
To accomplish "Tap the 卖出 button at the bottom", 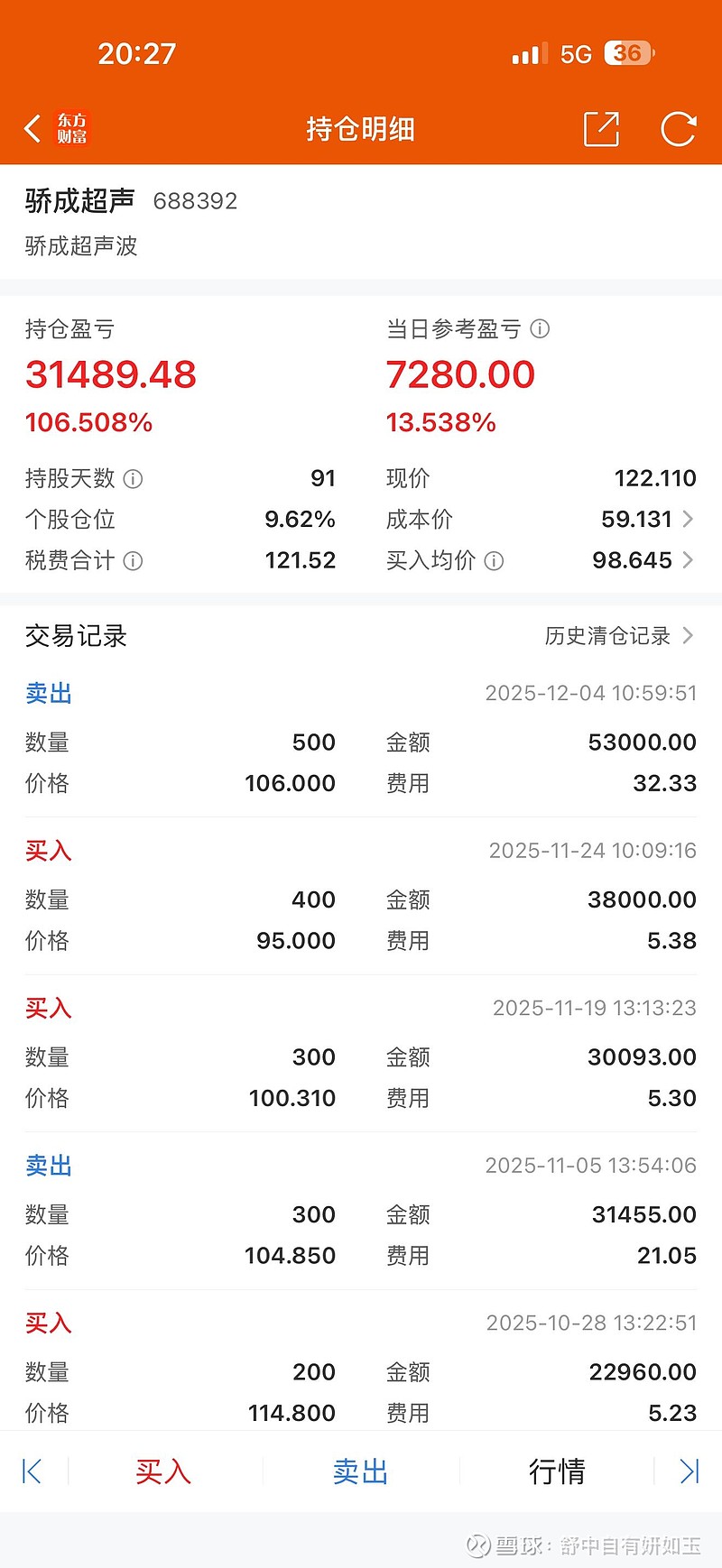I will (x=360, y=1471).
